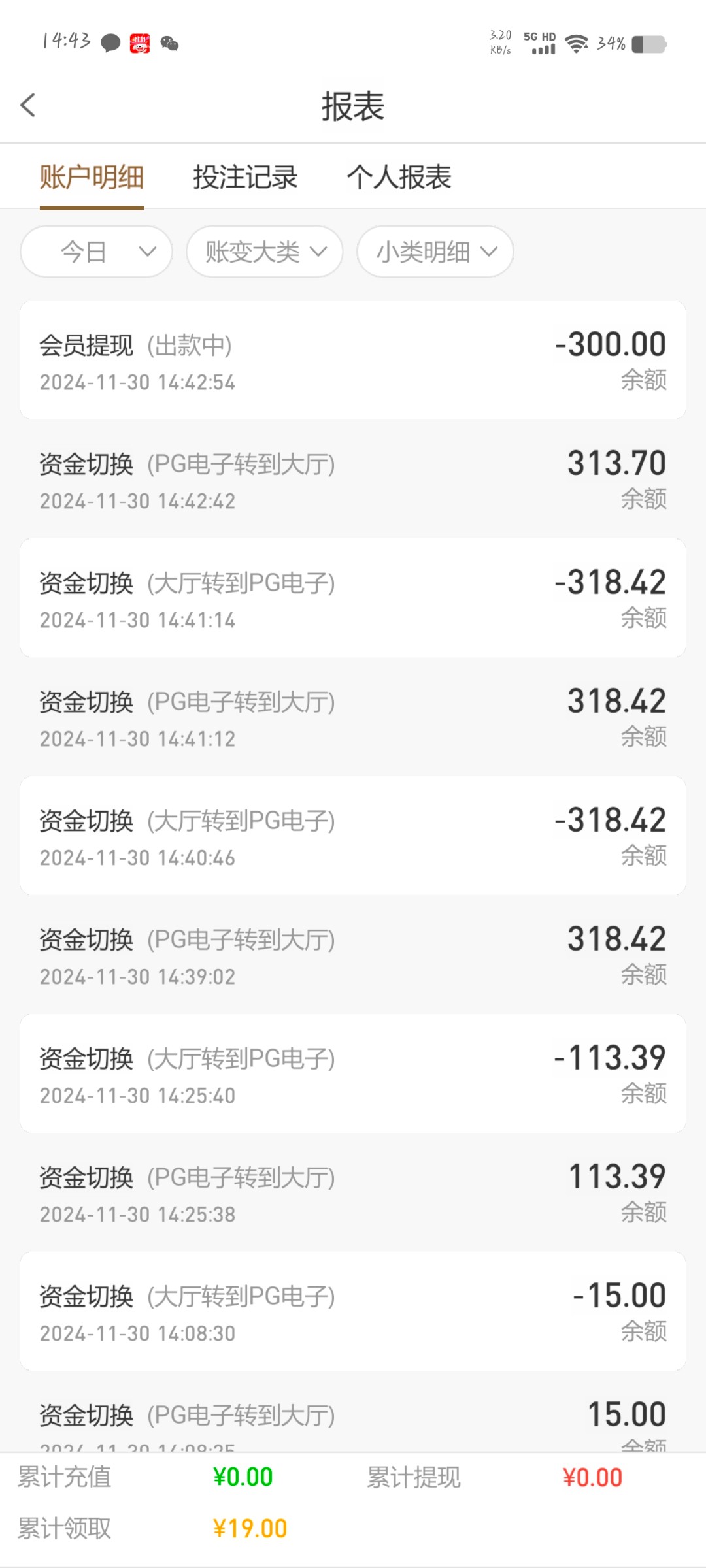View the 313.70 transfer record at 14:42:42
This screenshot has height=1568, width=706.
click(353, 479)
